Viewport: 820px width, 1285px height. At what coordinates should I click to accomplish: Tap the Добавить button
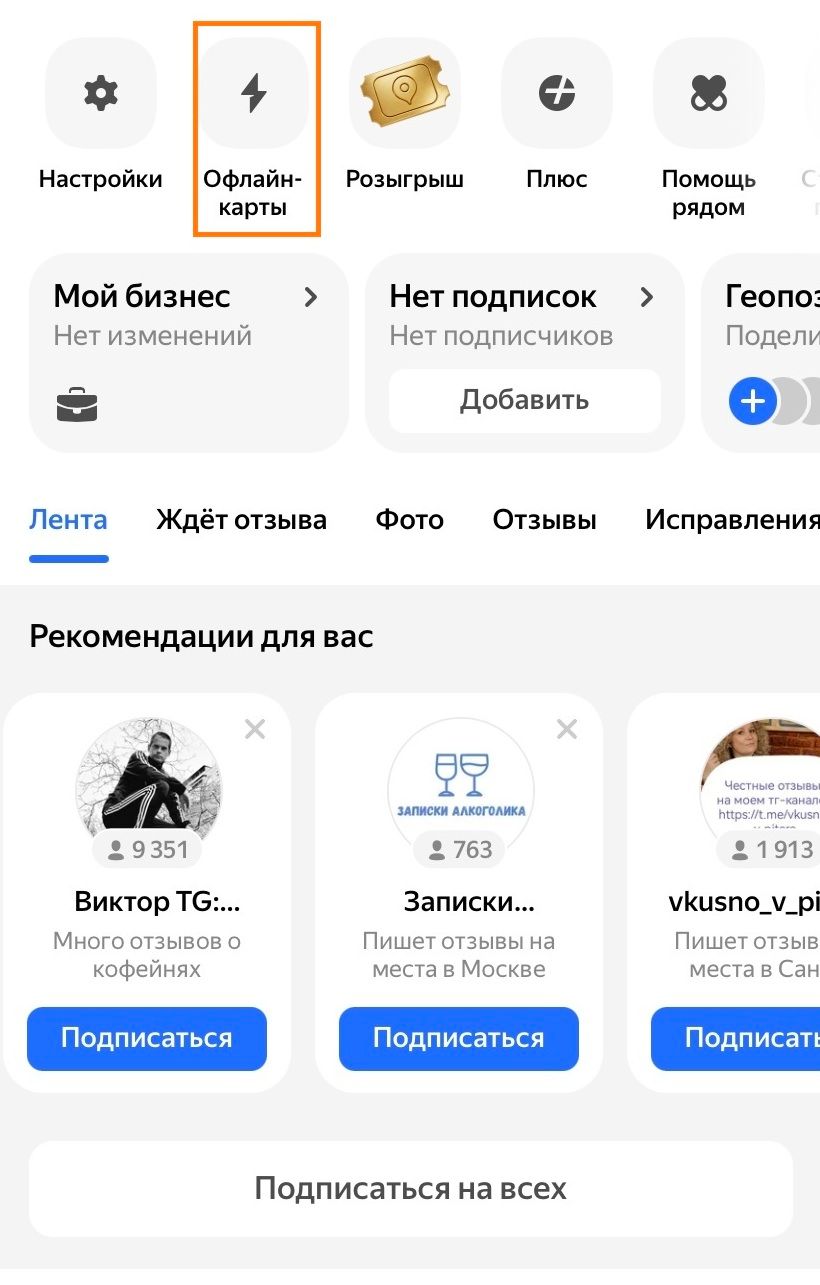(524, 401)
